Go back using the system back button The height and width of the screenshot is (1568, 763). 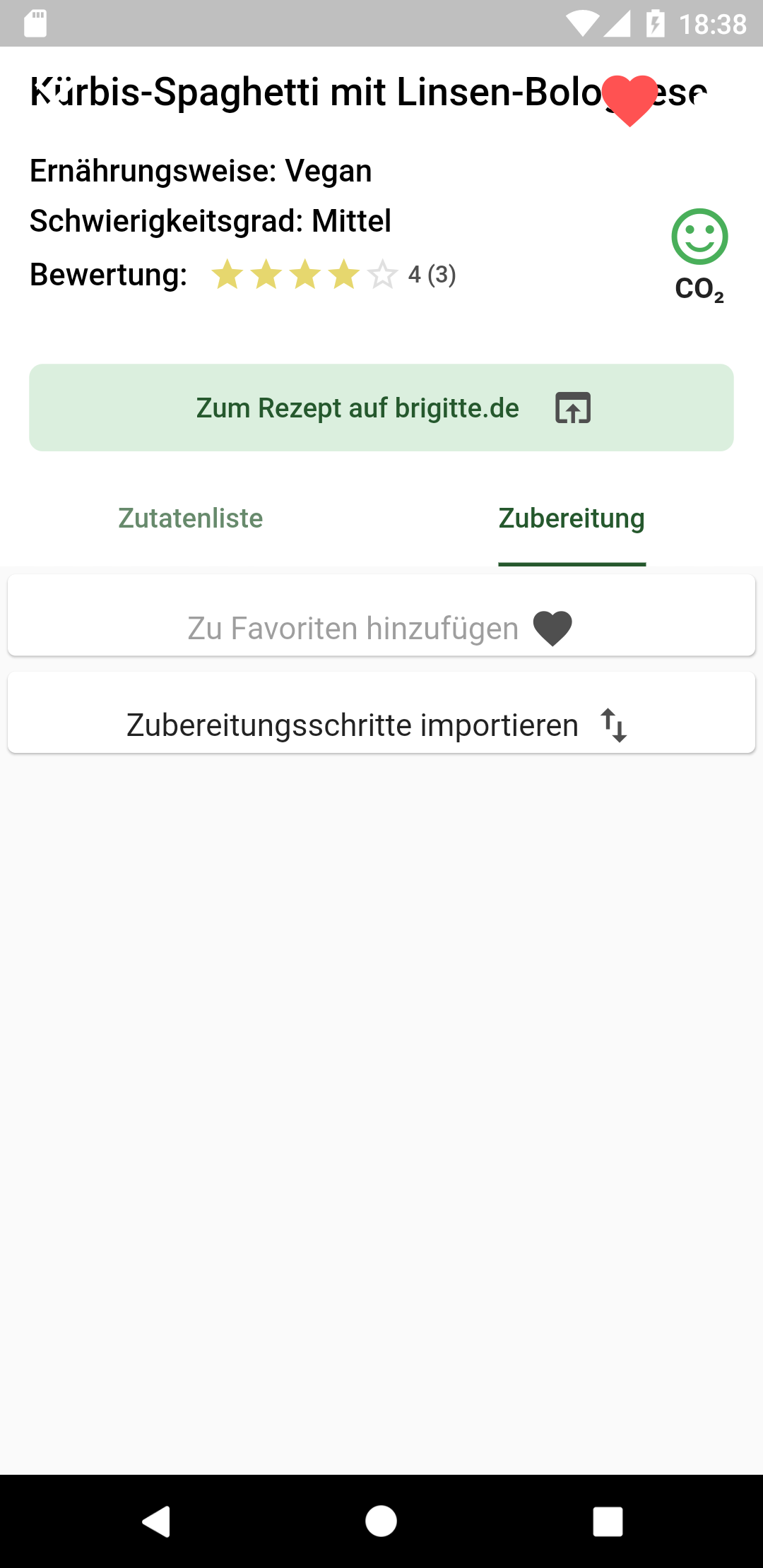(x=156, y=1521)
